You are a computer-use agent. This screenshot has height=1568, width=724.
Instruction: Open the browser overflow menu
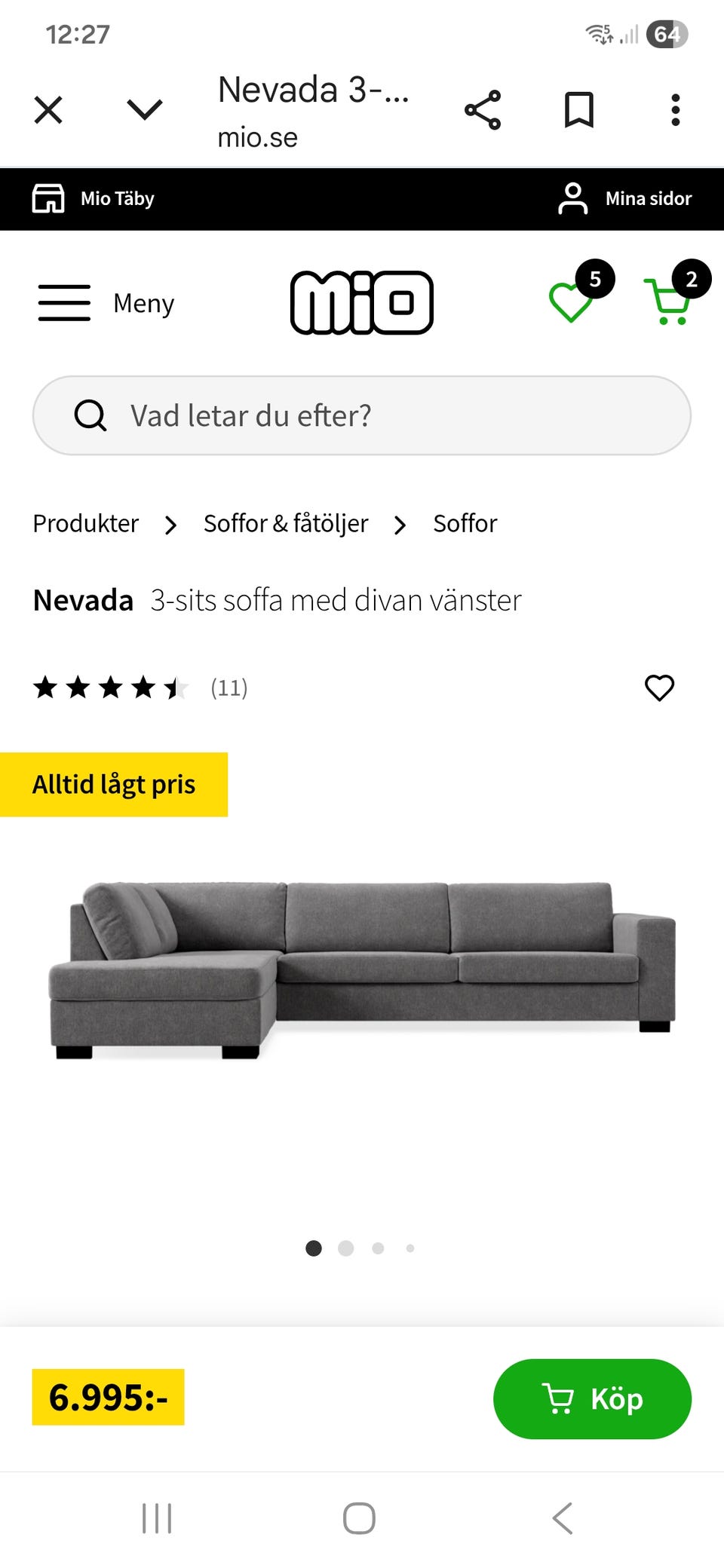tap(675, 109)
